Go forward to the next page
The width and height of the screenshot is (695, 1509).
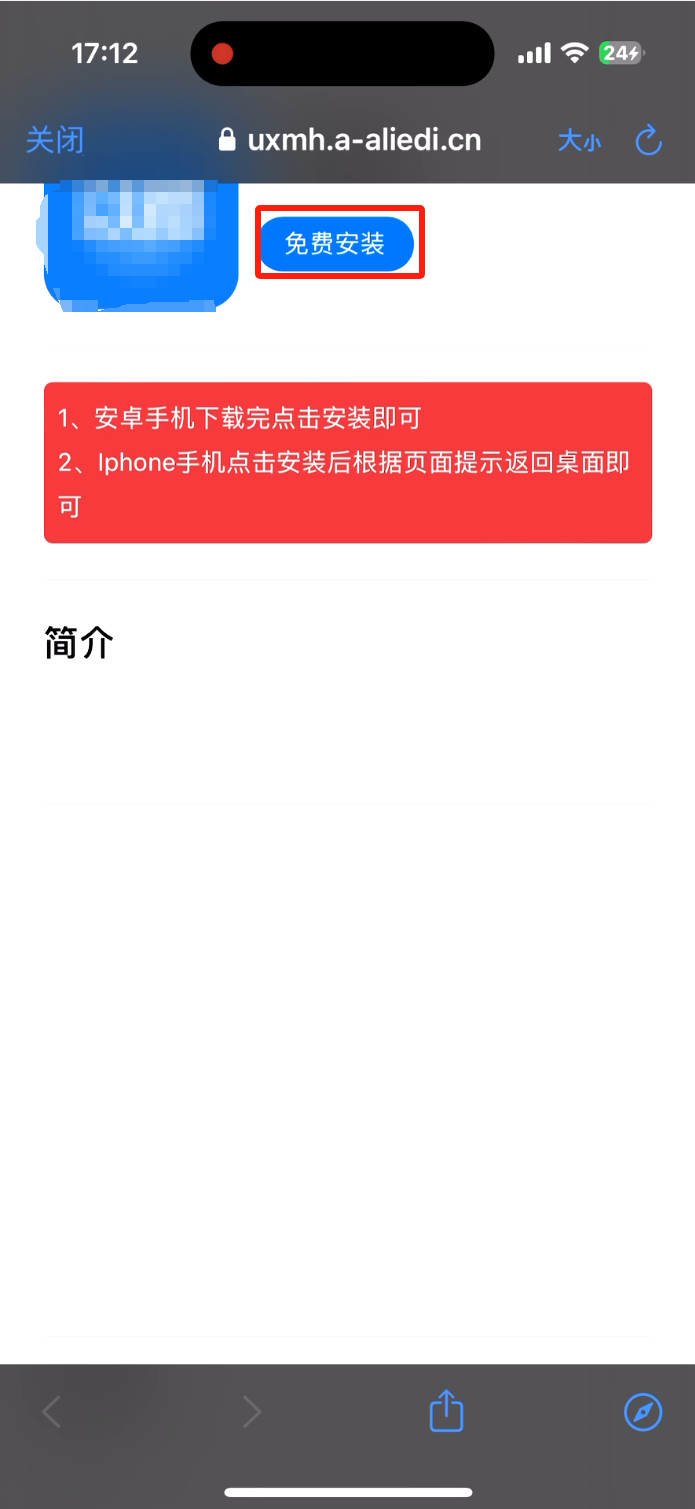251,1412
